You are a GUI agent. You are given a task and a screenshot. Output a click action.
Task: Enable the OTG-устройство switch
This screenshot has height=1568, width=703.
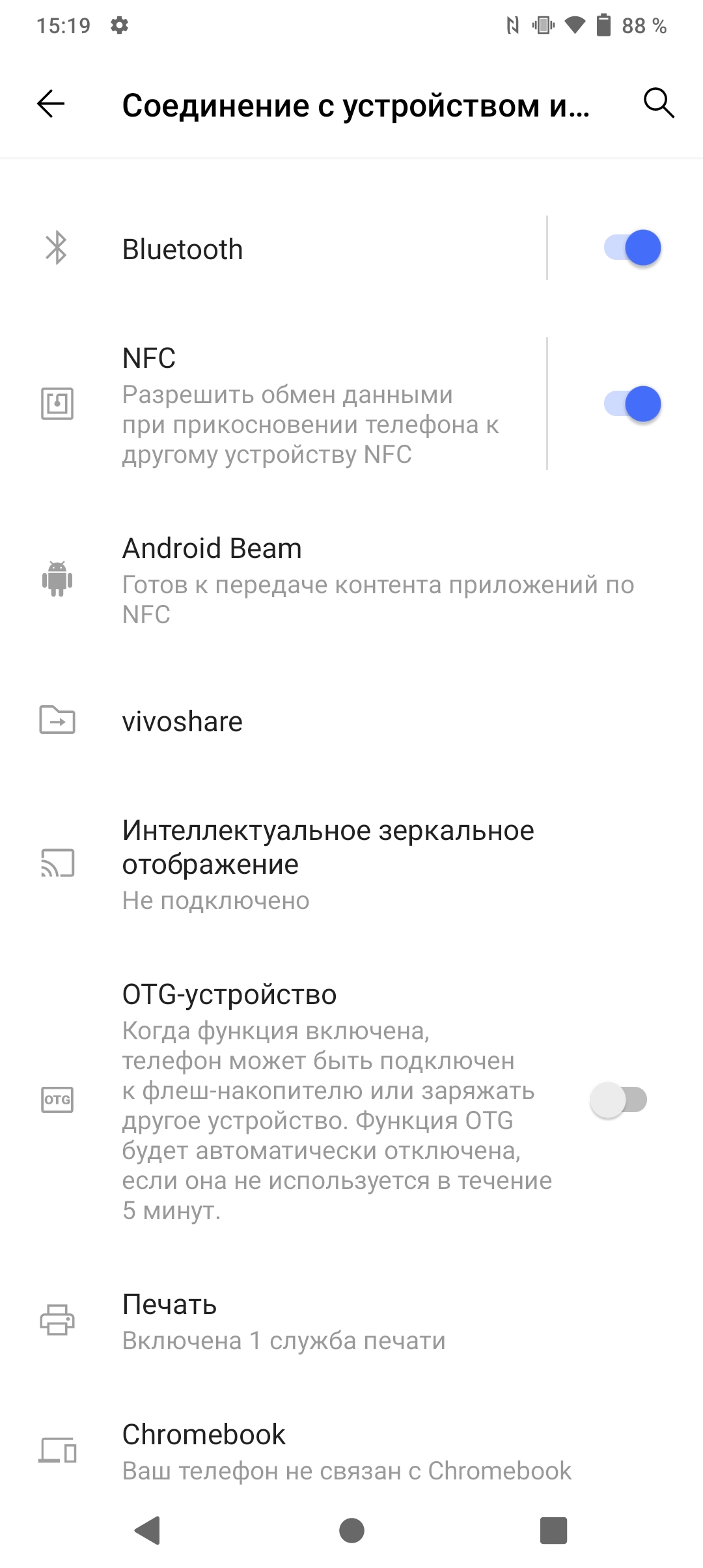[618, 1100]
